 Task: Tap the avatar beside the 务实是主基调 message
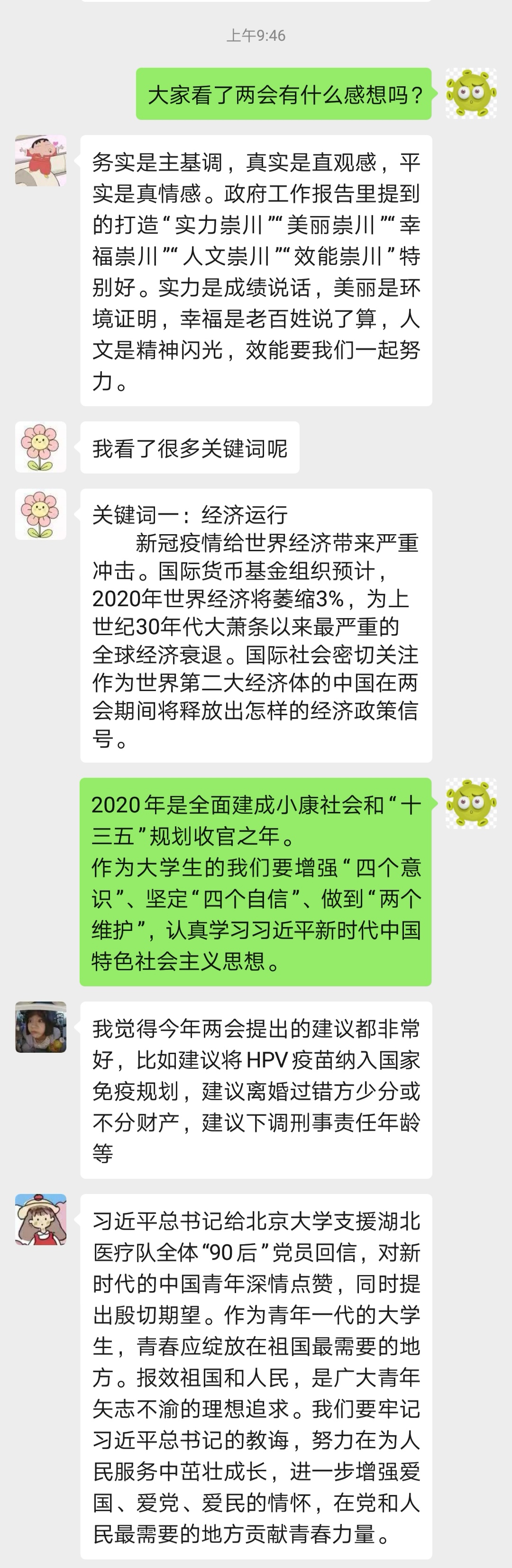(x=41, y=161)
